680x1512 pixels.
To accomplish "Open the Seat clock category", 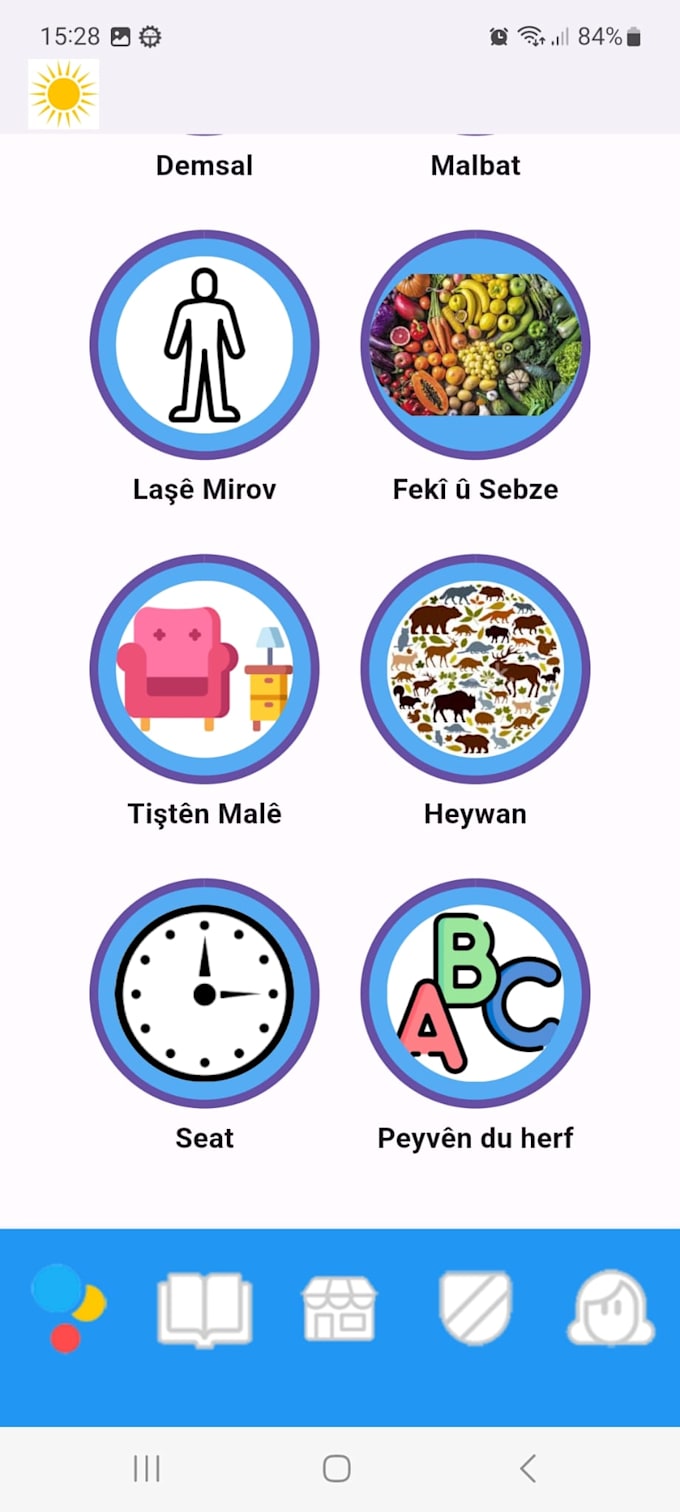I will (x=205, y=993).
